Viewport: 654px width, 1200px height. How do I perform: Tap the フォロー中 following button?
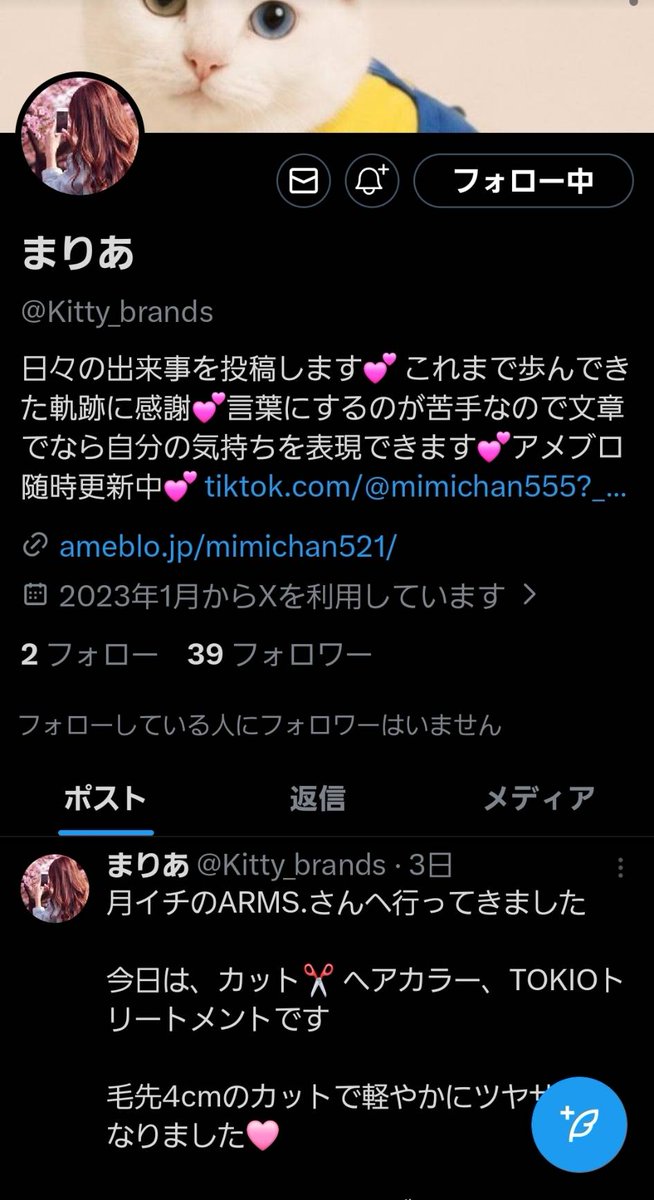click(524, 181)
